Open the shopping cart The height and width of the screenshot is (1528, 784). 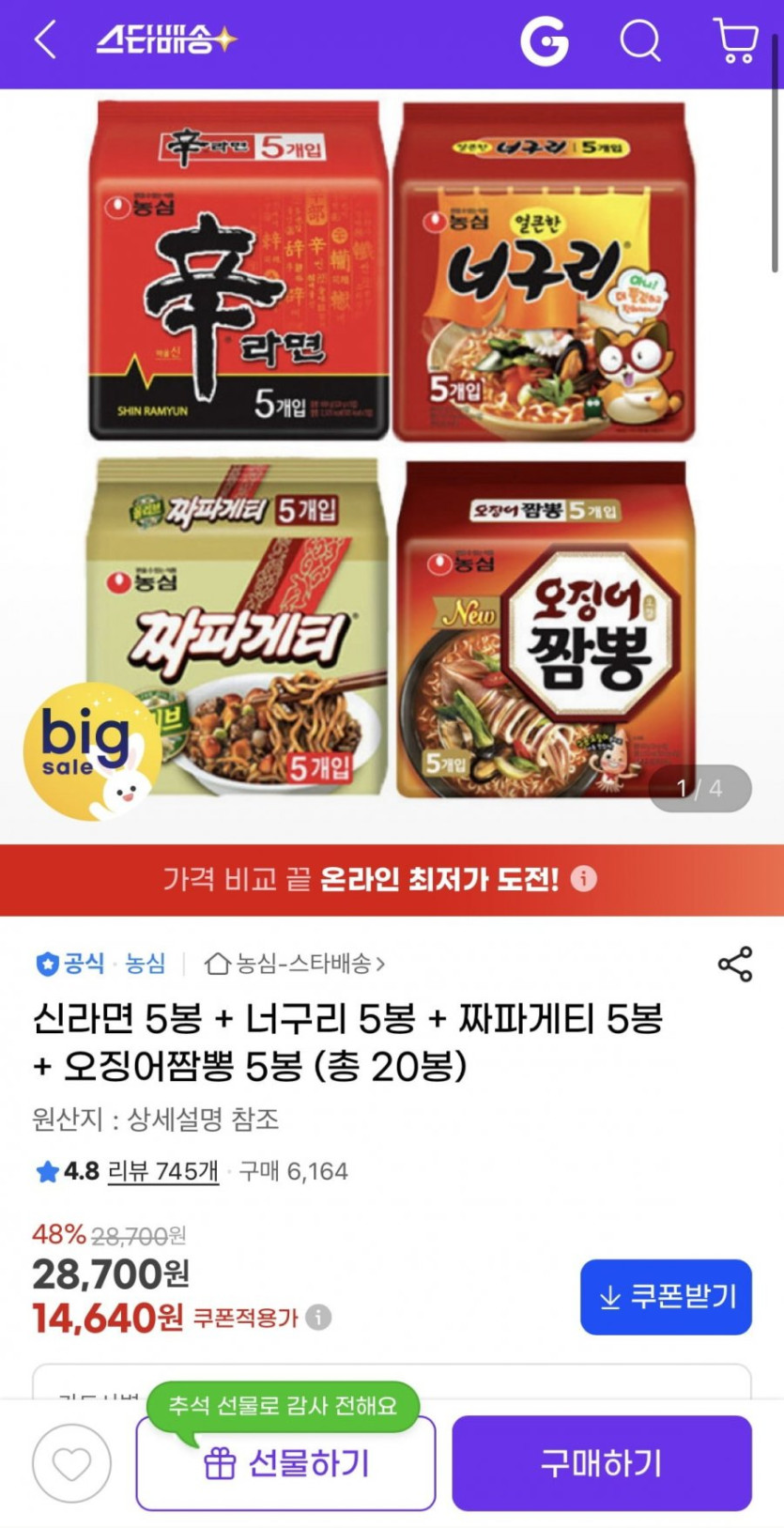pos(735,41)
